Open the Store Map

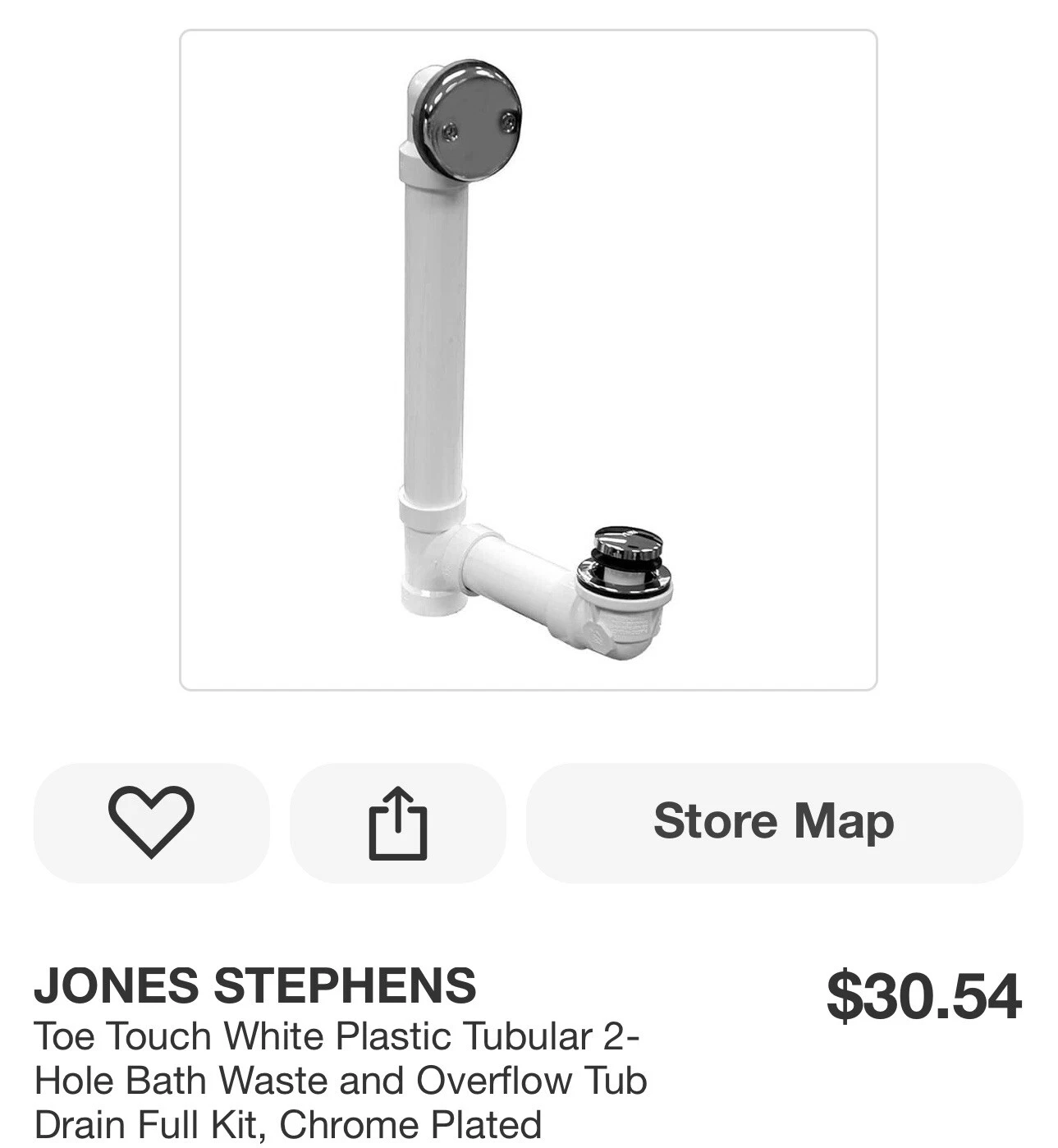pos(774,822)
